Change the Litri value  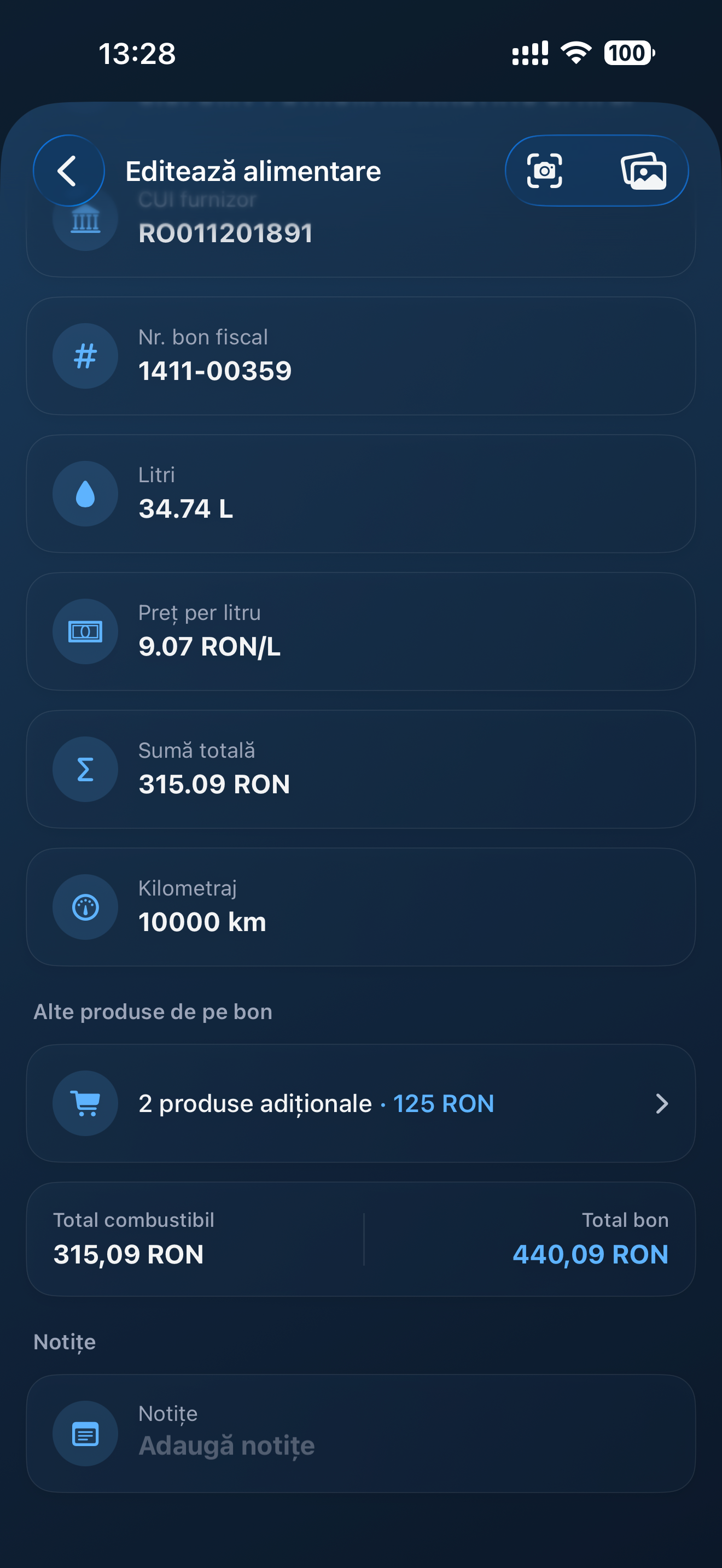[360, 494]
